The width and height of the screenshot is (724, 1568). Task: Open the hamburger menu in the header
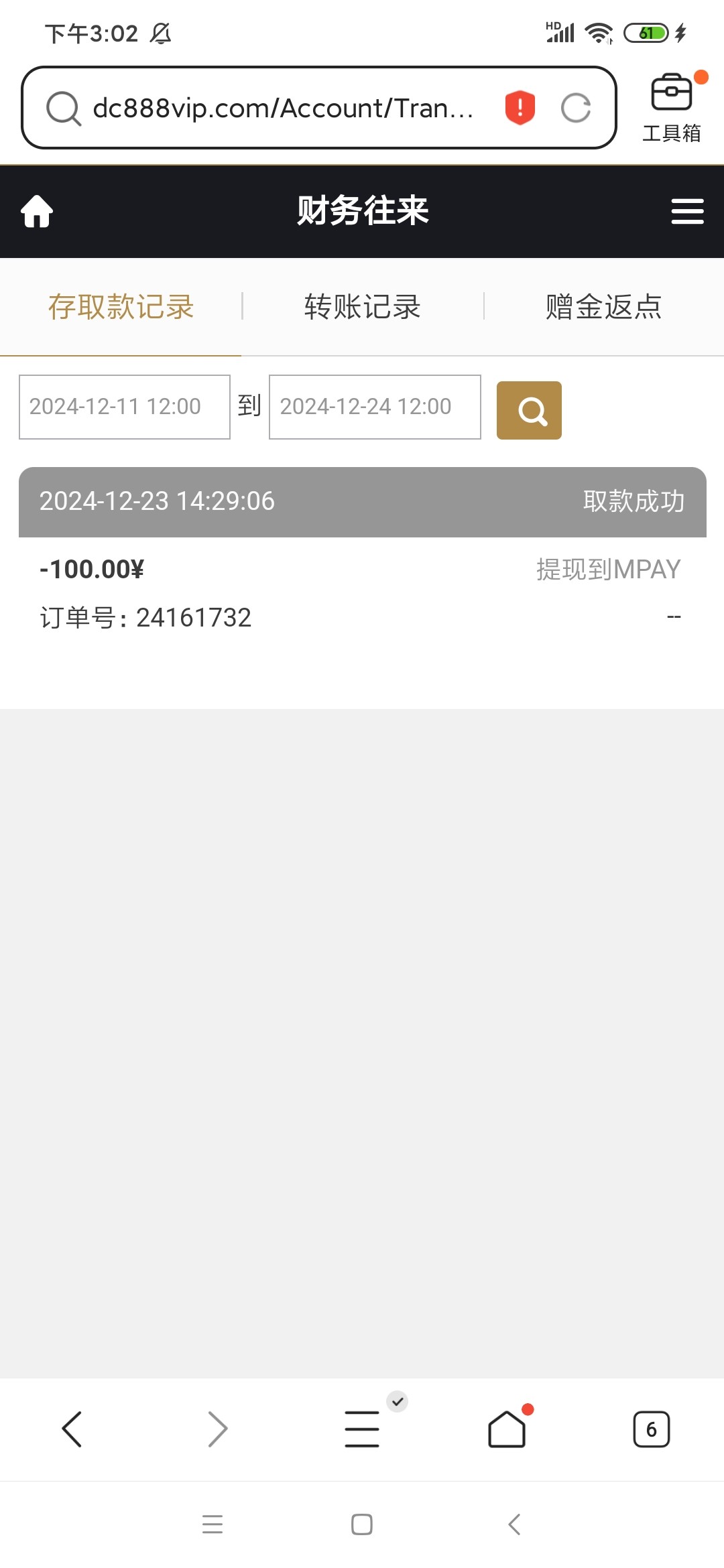tap(687, 211)
